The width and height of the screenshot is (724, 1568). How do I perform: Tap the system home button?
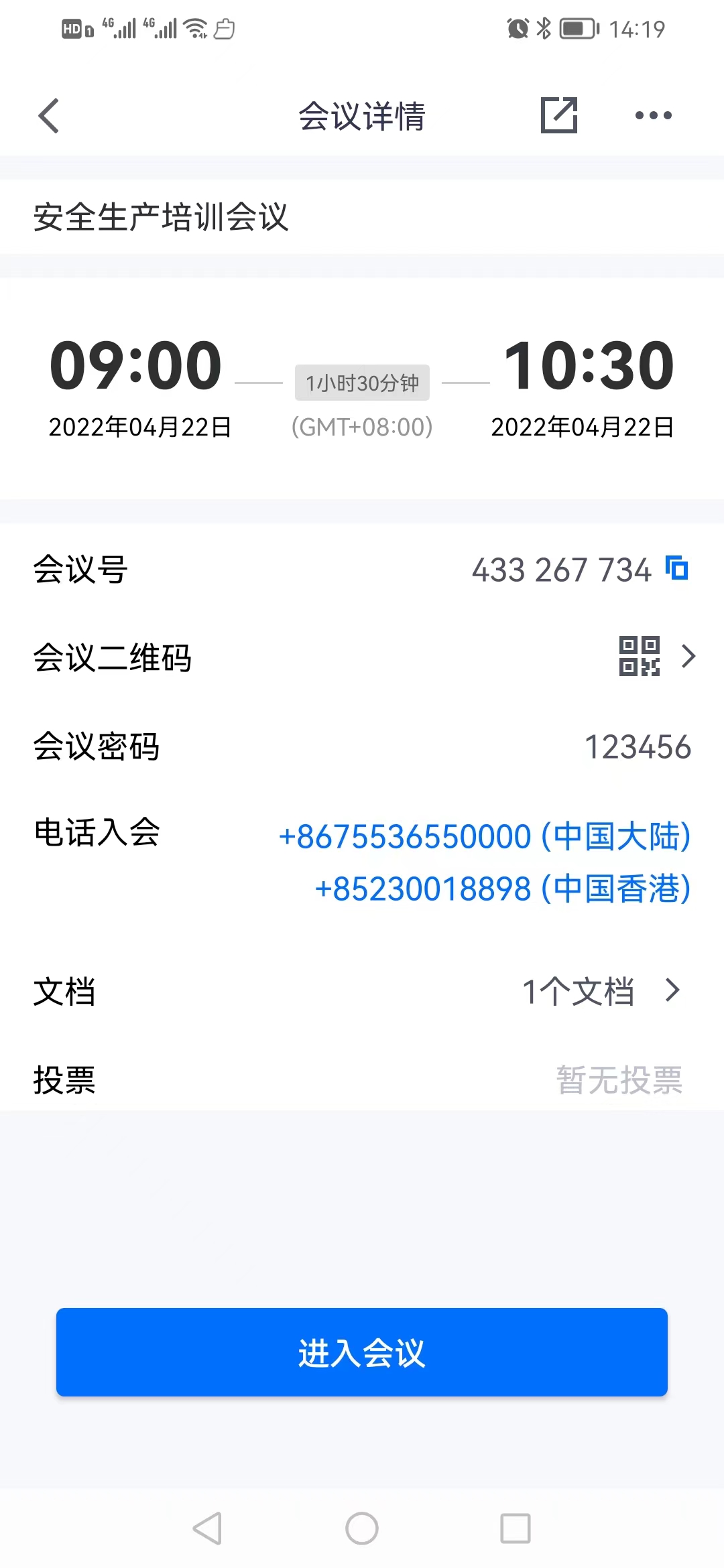[362, 1528]
